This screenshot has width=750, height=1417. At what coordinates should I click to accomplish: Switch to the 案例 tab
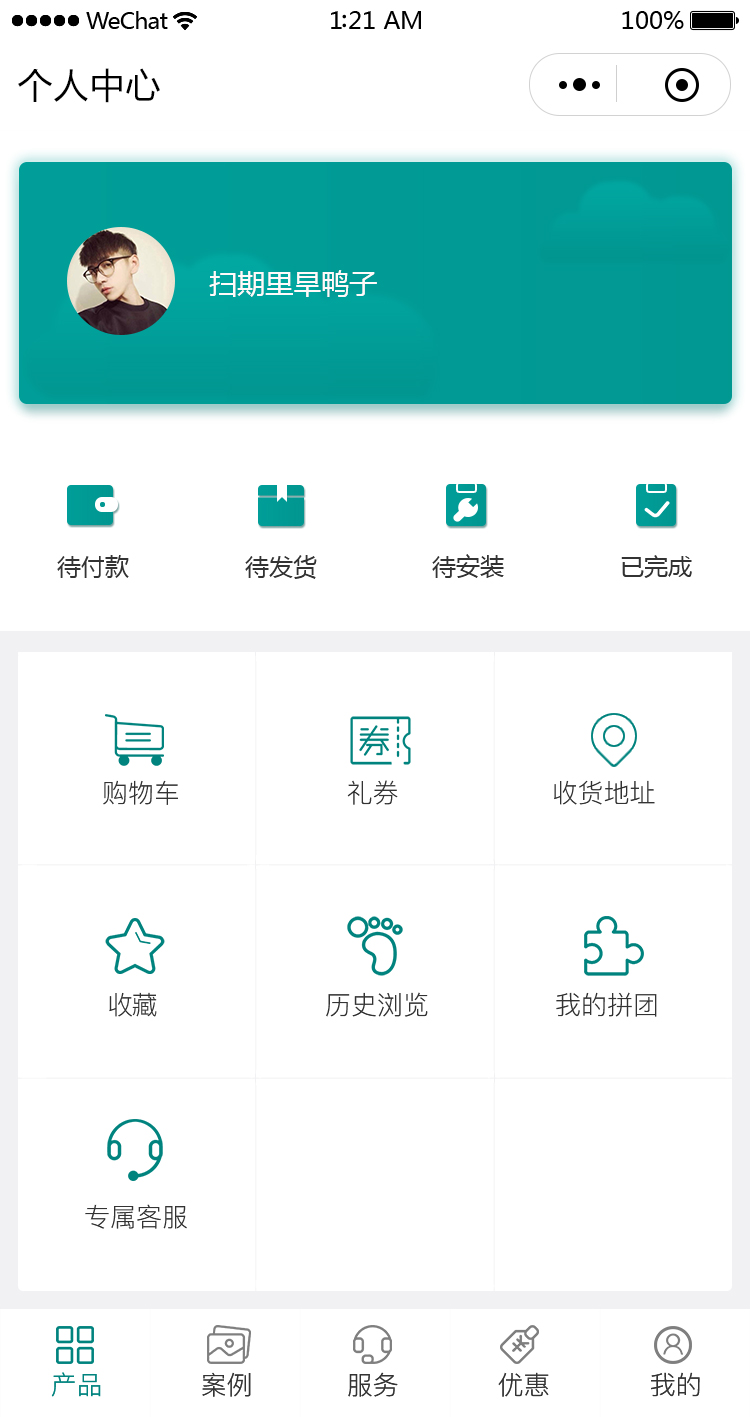click(x=227, y=1361)
